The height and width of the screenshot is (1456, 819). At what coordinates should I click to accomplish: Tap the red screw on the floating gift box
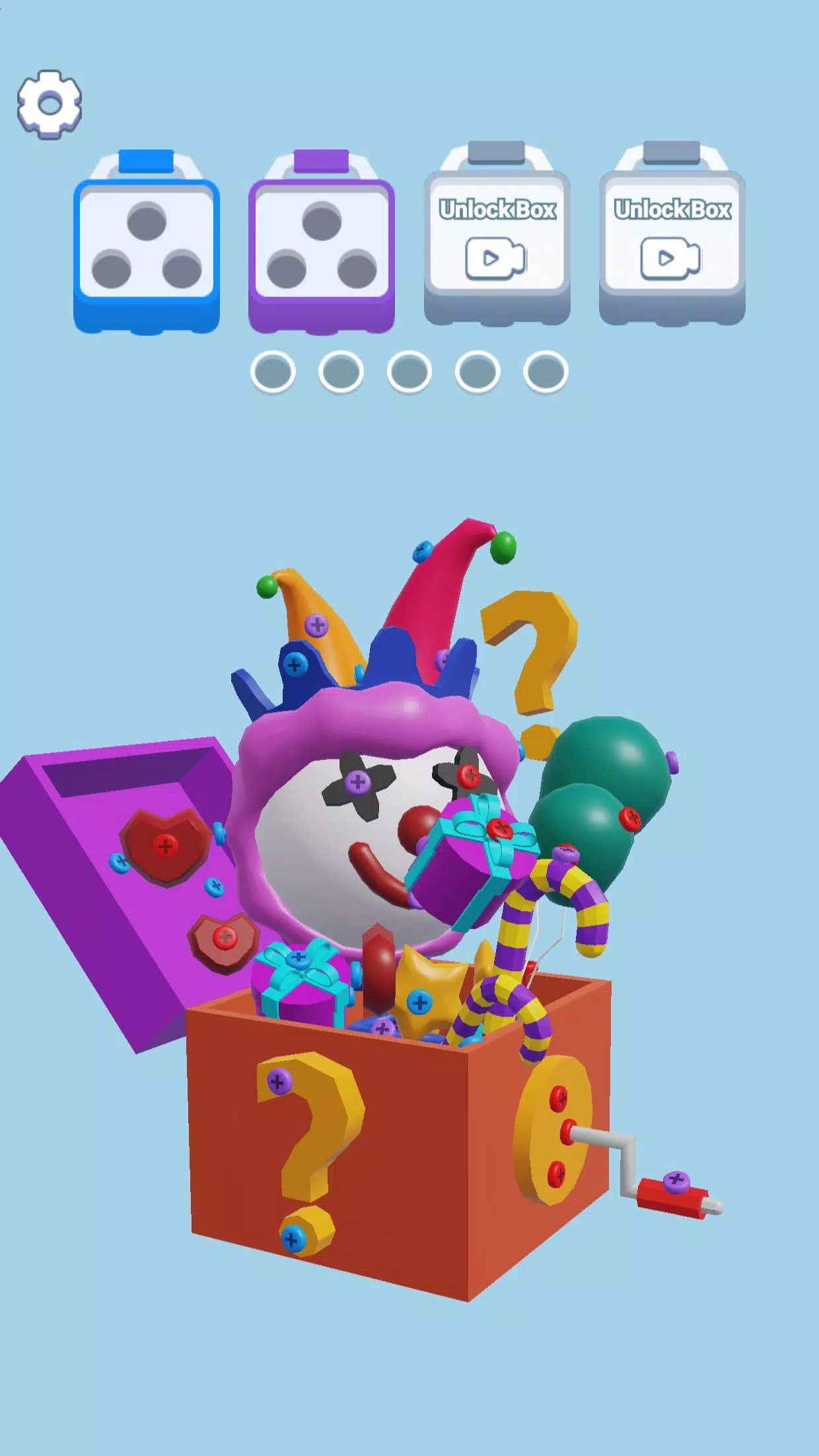500,828
